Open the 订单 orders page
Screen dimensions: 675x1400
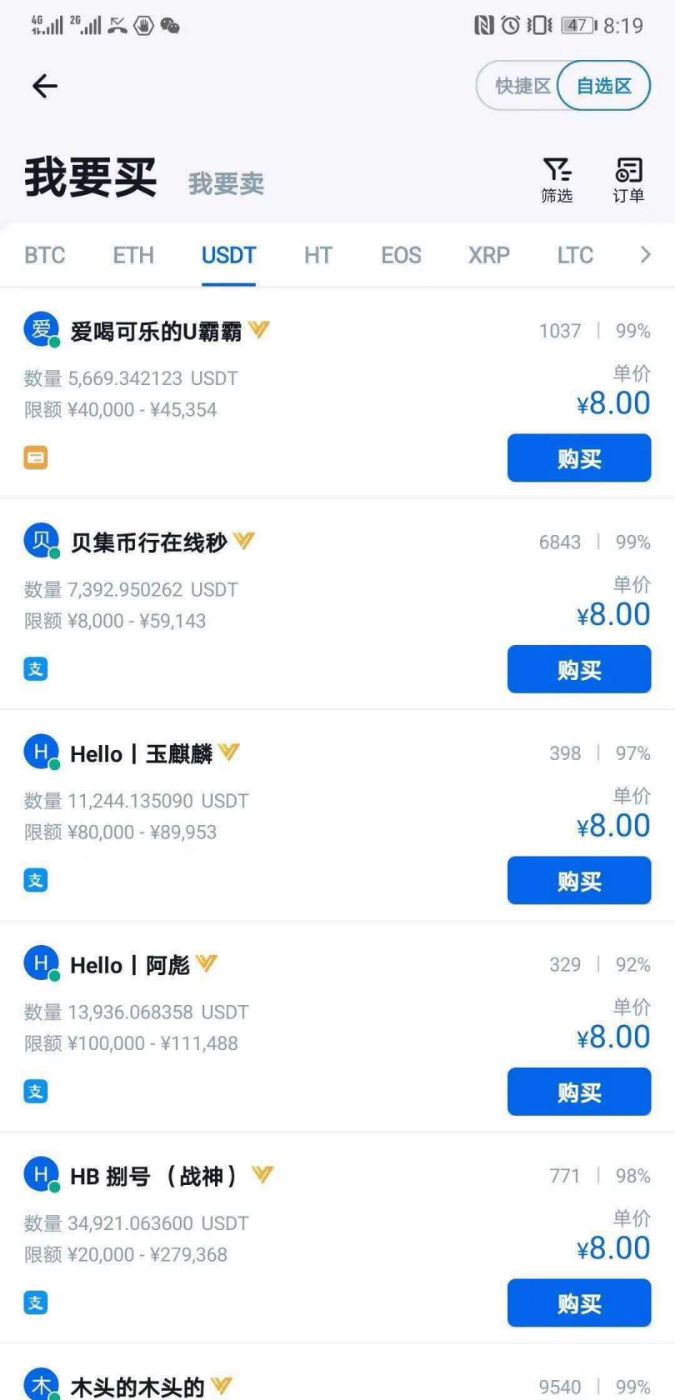[x=628, y=180]
